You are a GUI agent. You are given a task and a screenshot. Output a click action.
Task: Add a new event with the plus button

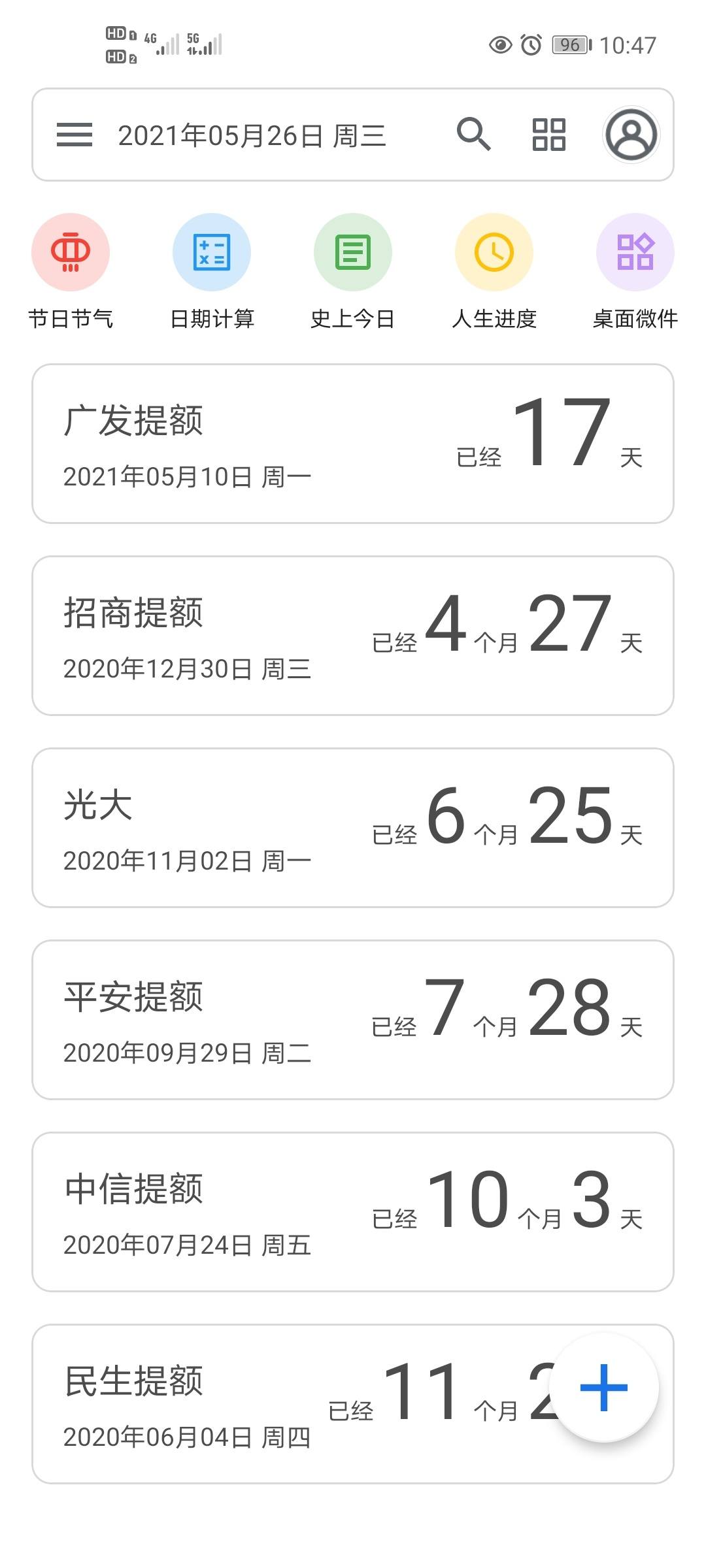(x=603, y=1387)
